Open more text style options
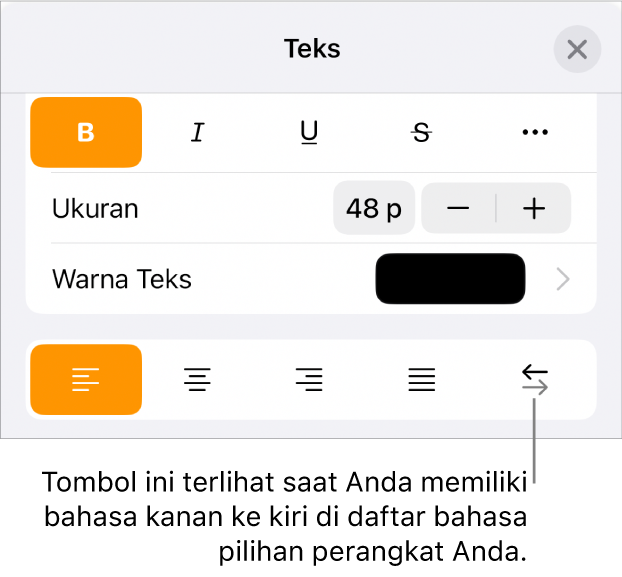622x577 pixels. pyautogui.click(x=535, y=132)
